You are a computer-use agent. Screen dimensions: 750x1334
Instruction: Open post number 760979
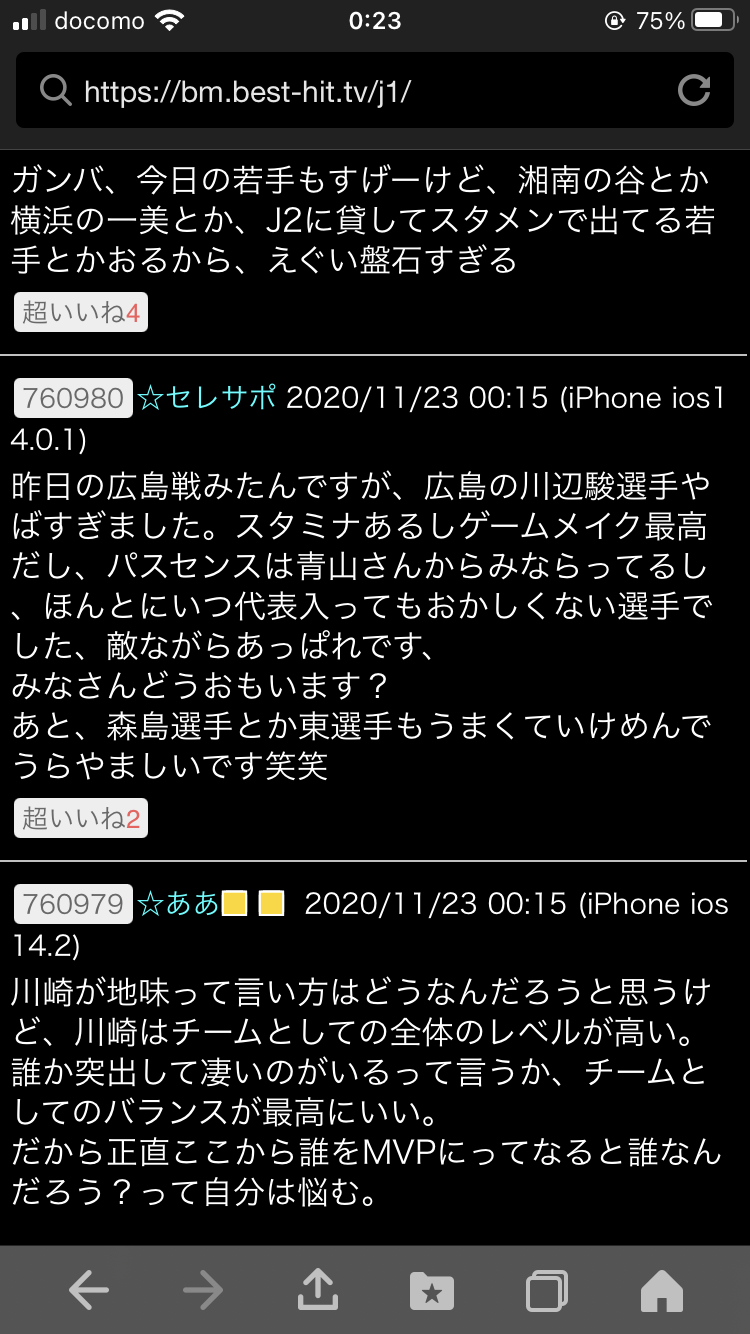tap(73, 904)
